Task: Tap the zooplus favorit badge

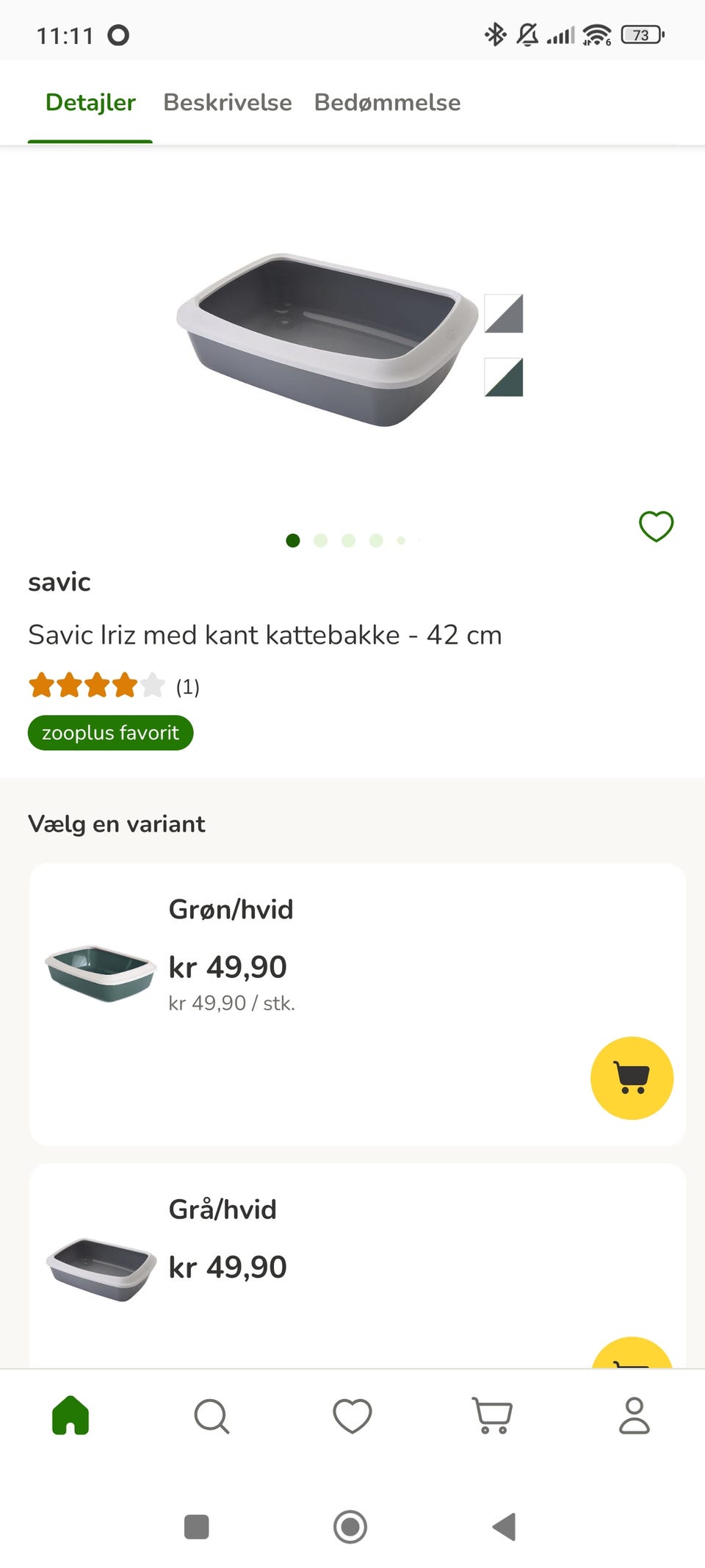Action: 110,733
